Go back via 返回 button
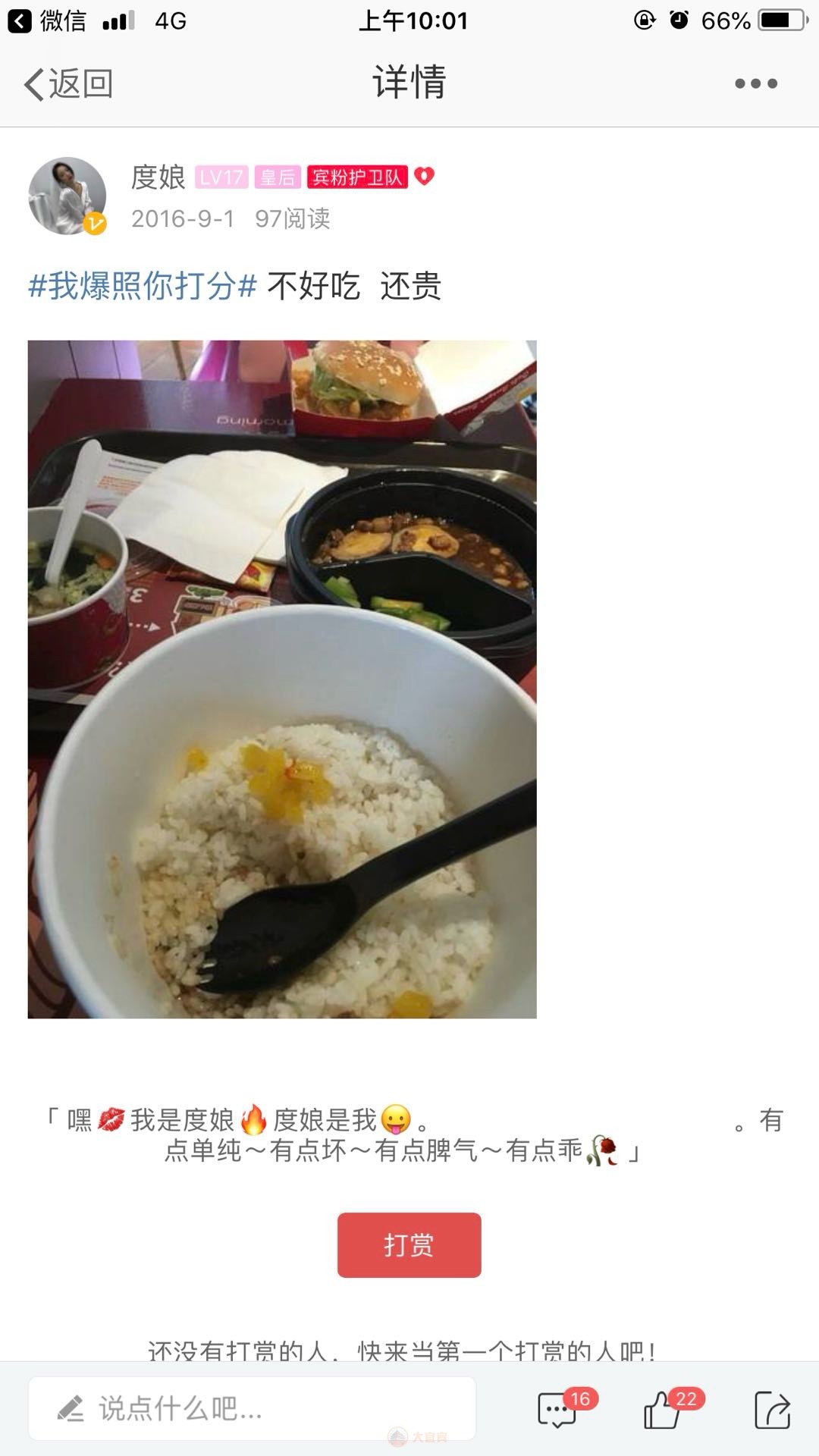The height and width of the screenshot is (1456, 819). pos(68,83)
